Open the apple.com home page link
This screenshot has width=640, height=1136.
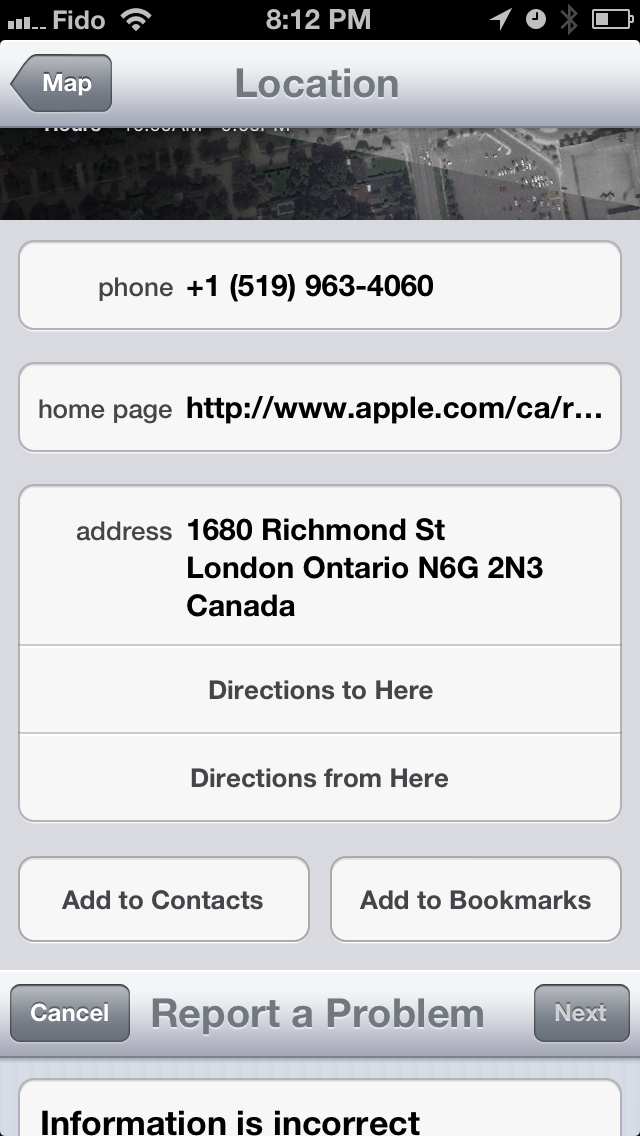320,408
